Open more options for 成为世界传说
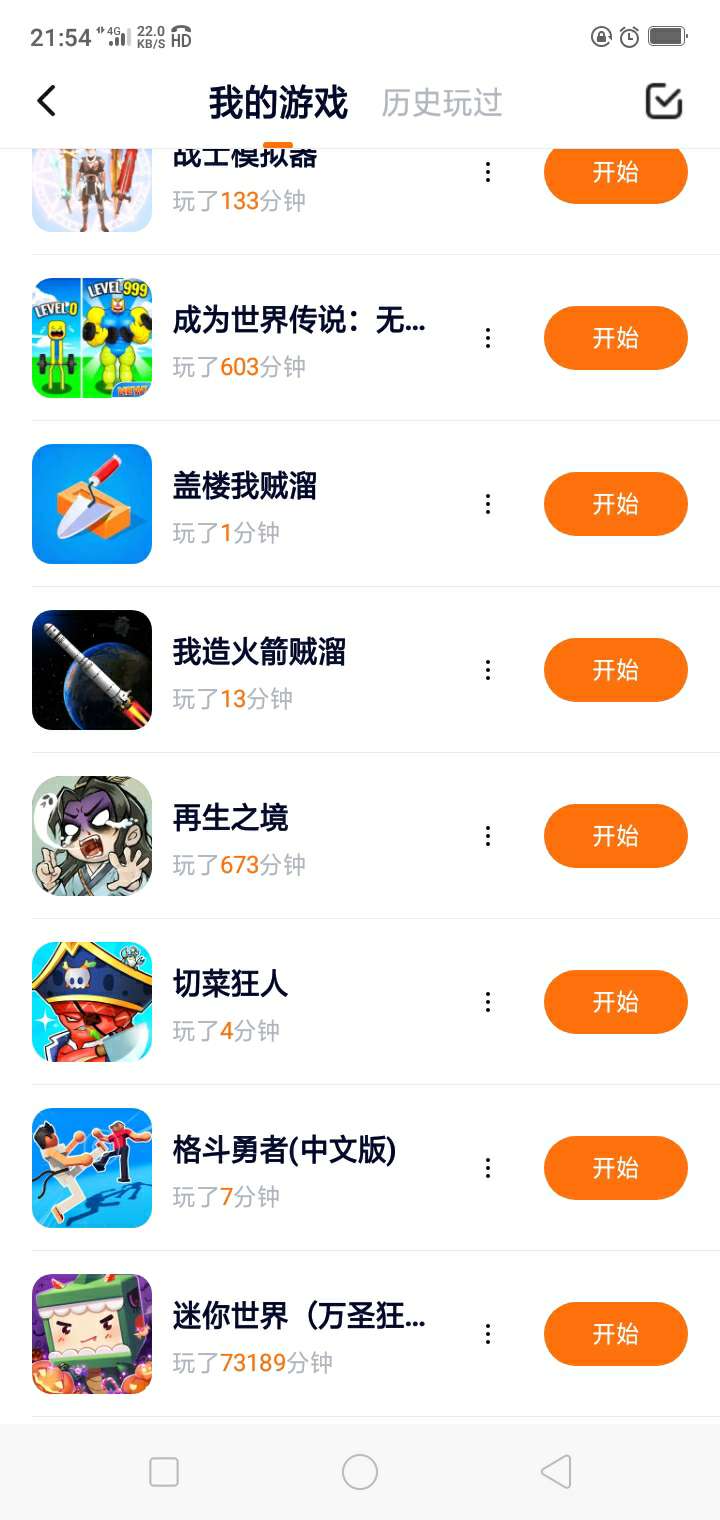The image size is (720, 1520). [x=488, y=338]
